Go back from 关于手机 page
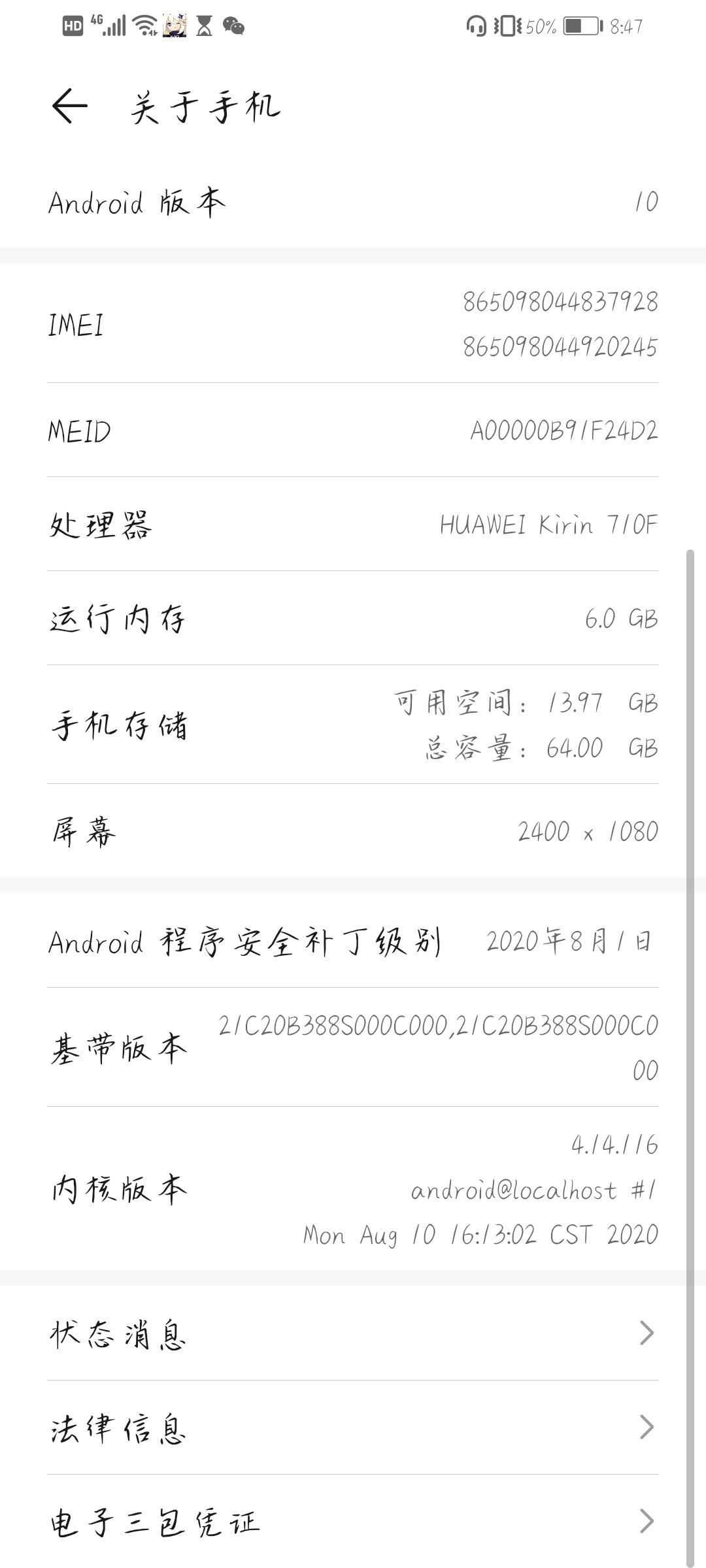Viewport: 706px width, 1568px height. pyautogui.click(x=69, y=106)
